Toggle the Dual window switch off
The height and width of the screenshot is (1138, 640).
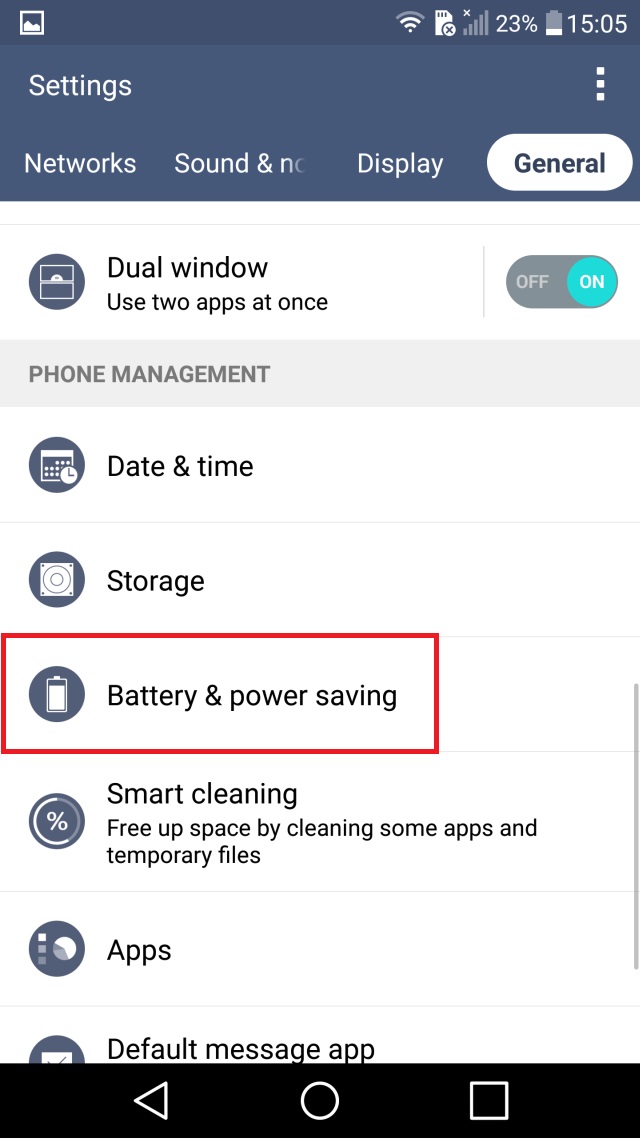(561, 282)
